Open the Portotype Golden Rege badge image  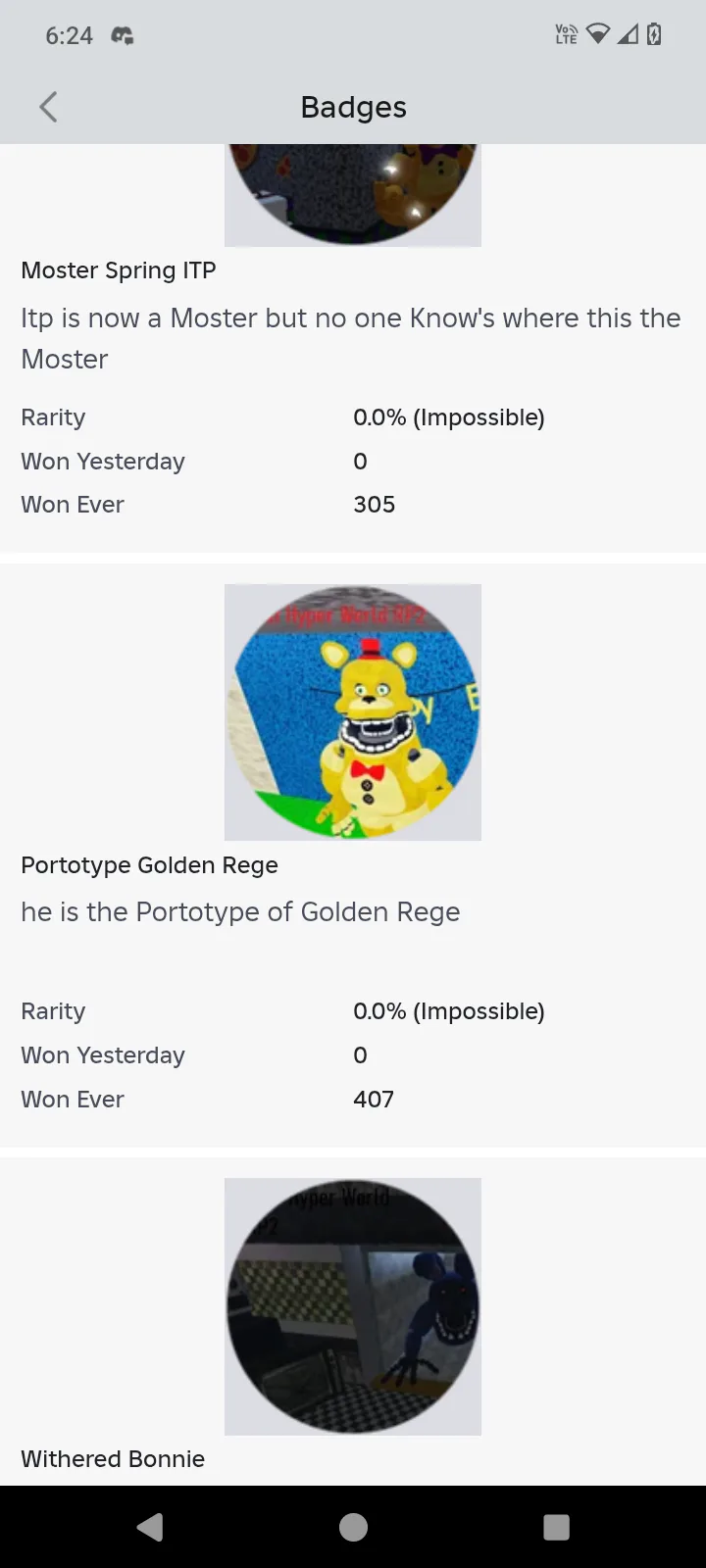click(x=353, y=712)
